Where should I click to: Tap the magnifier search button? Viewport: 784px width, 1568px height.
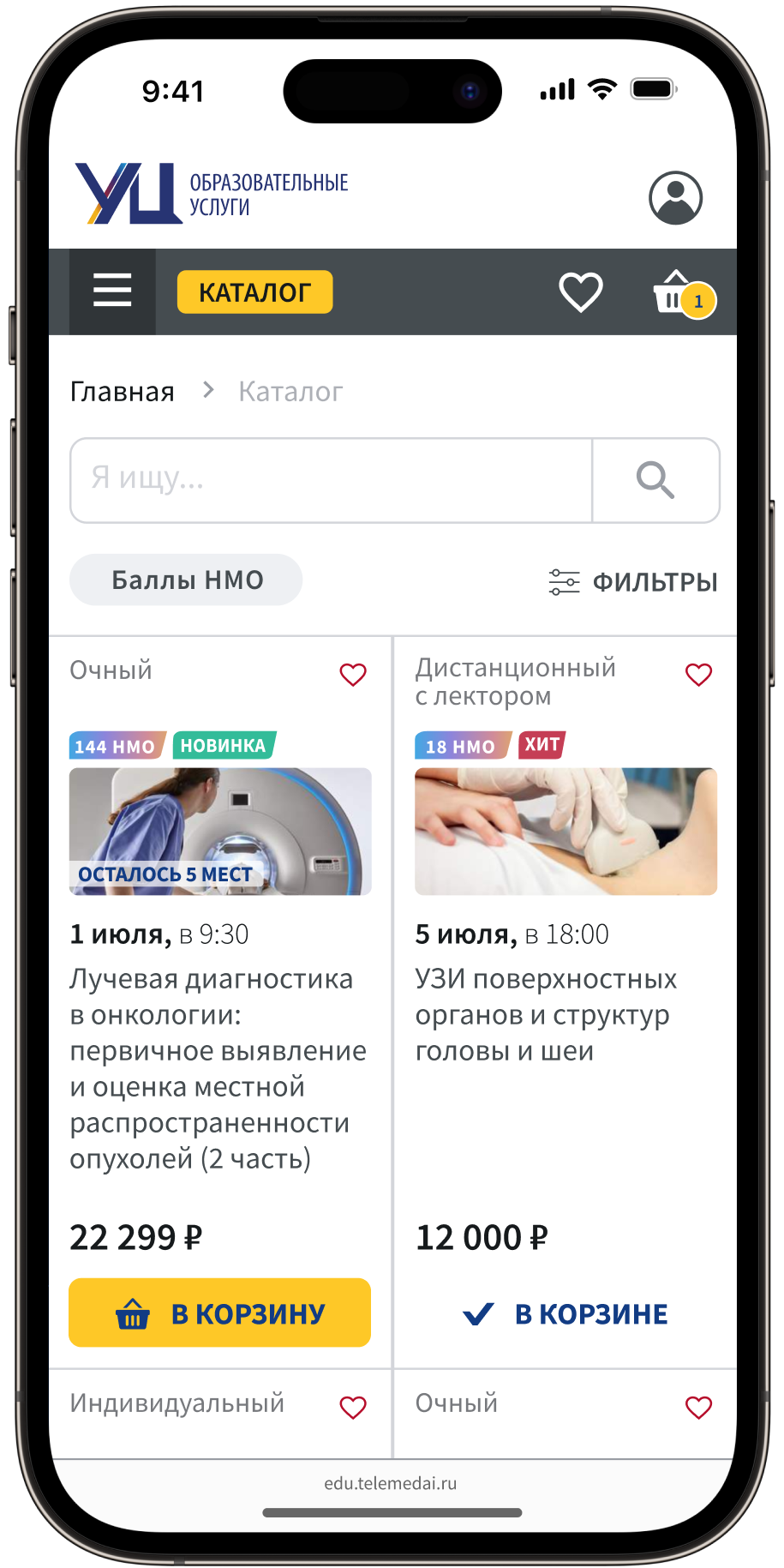[655, 480]
